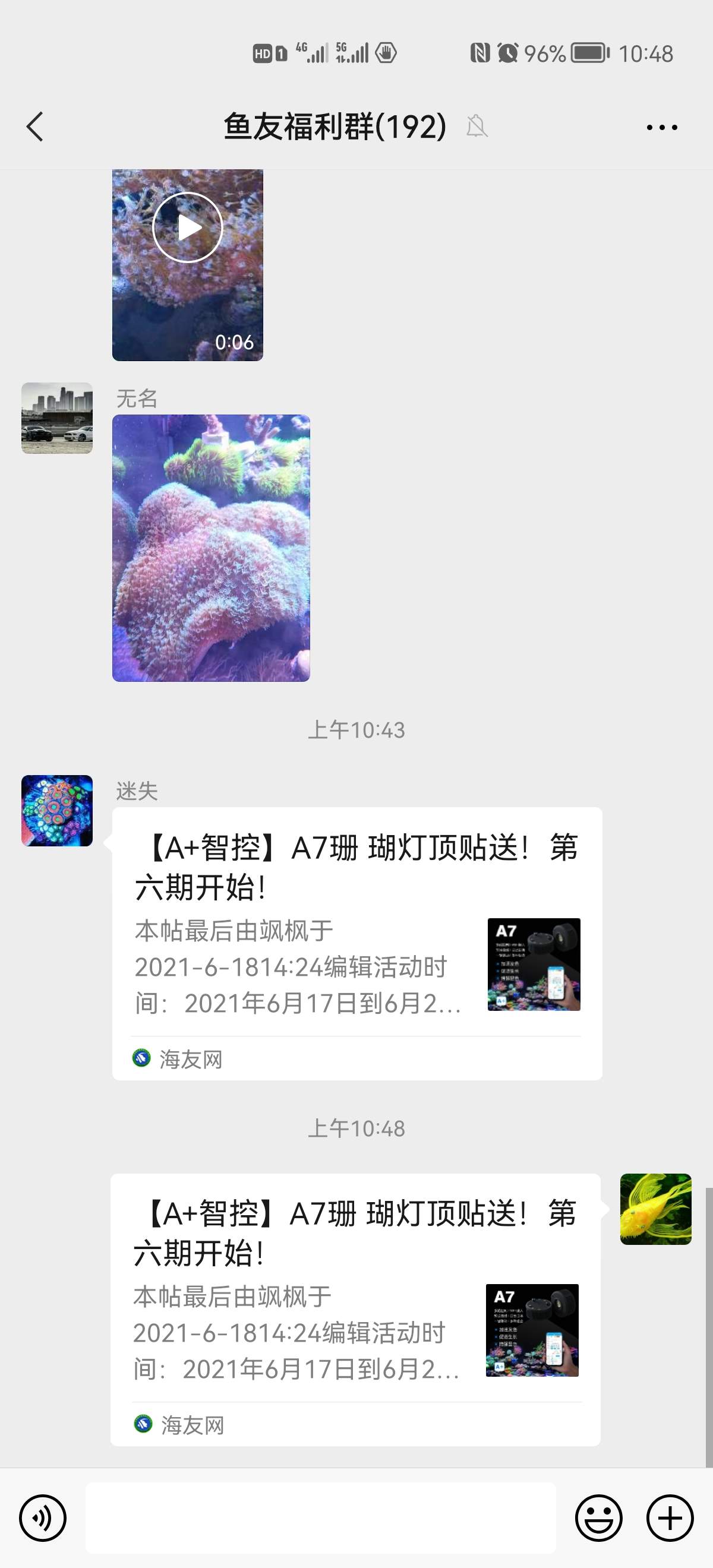
Task: Go back from the group chat
Action: (x=35, y=127)
